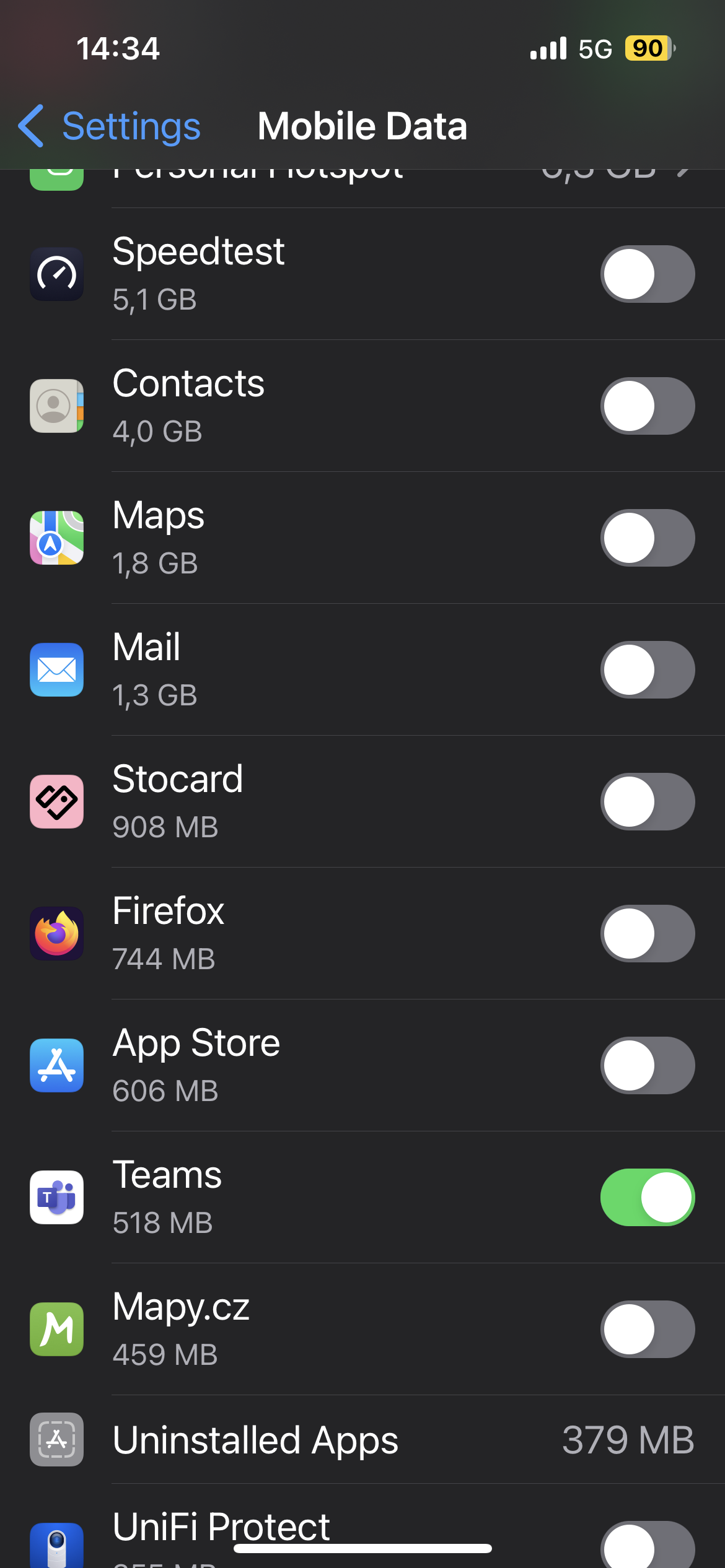
Task: Toggle mobile data for Mapy.cz
Action: coord(647,1330)
